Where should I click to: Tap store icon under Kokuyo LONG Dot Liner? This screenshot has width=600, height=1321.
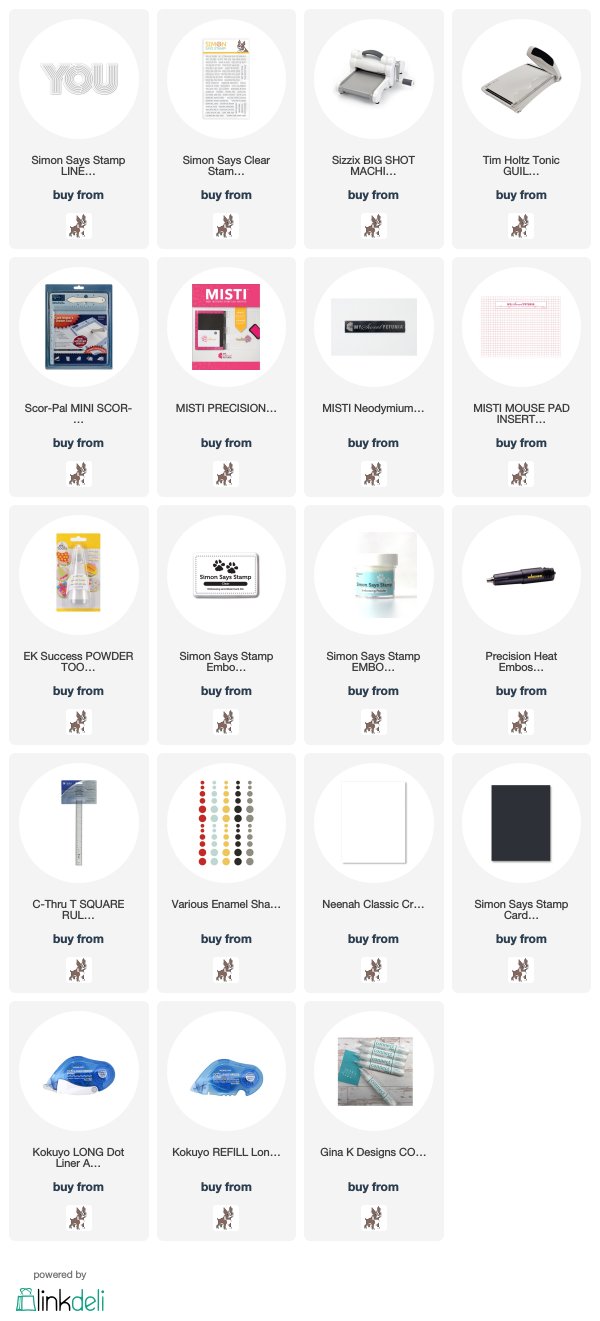click(79, 1217)
